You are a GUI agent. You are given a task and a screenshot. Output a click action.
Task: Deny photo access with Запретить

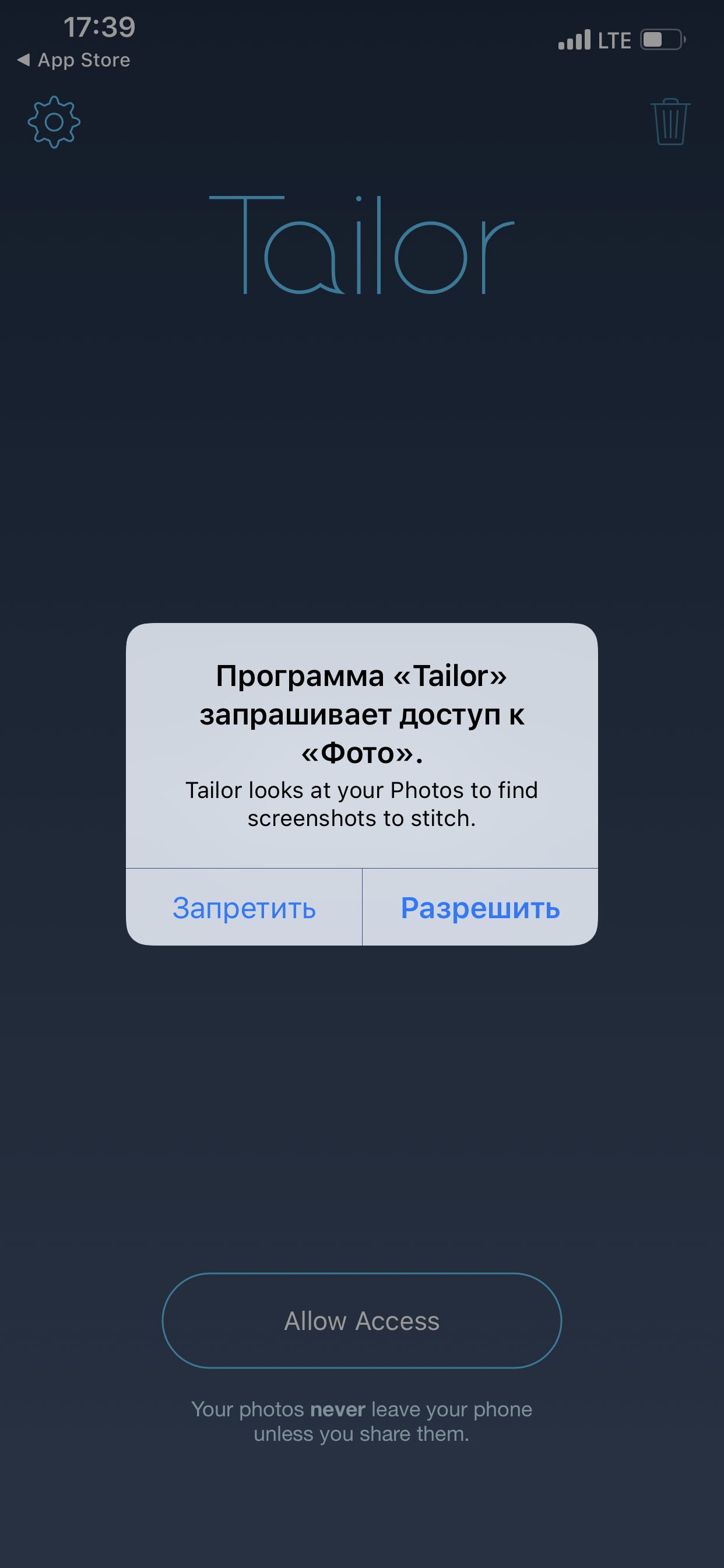[x=244, y=907]
